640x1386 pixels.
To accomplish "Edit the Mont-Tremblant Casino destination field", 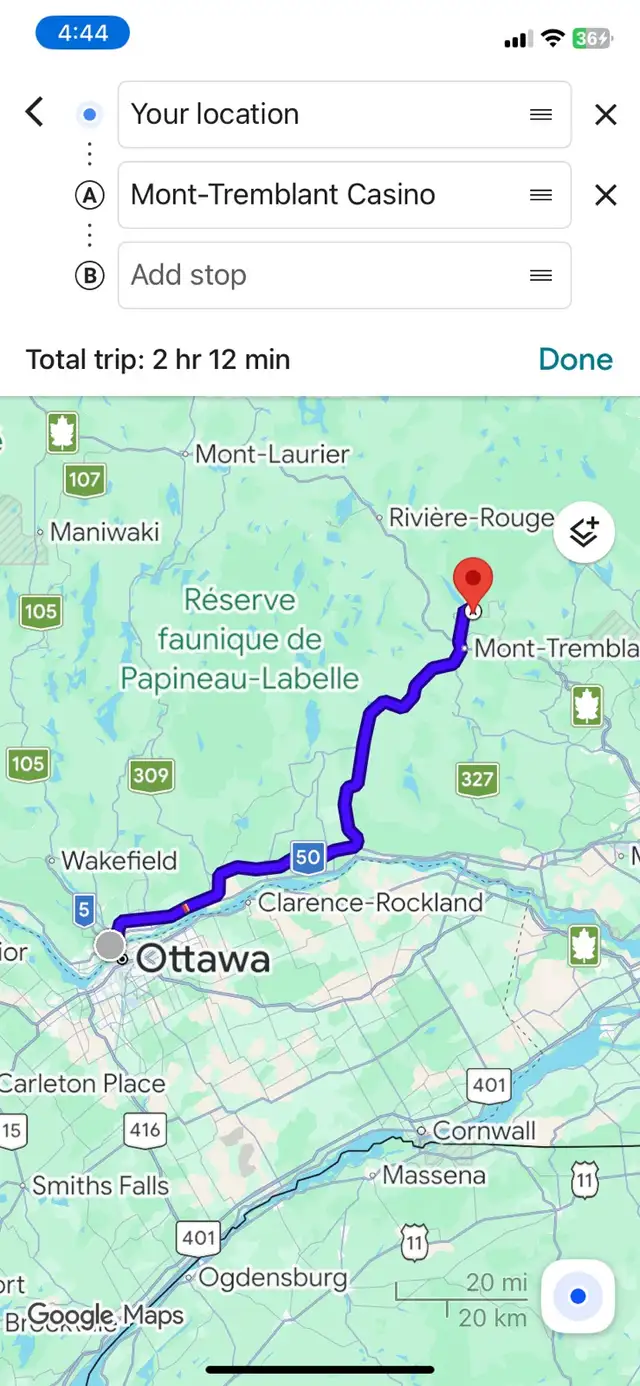I will coord(344,195).
